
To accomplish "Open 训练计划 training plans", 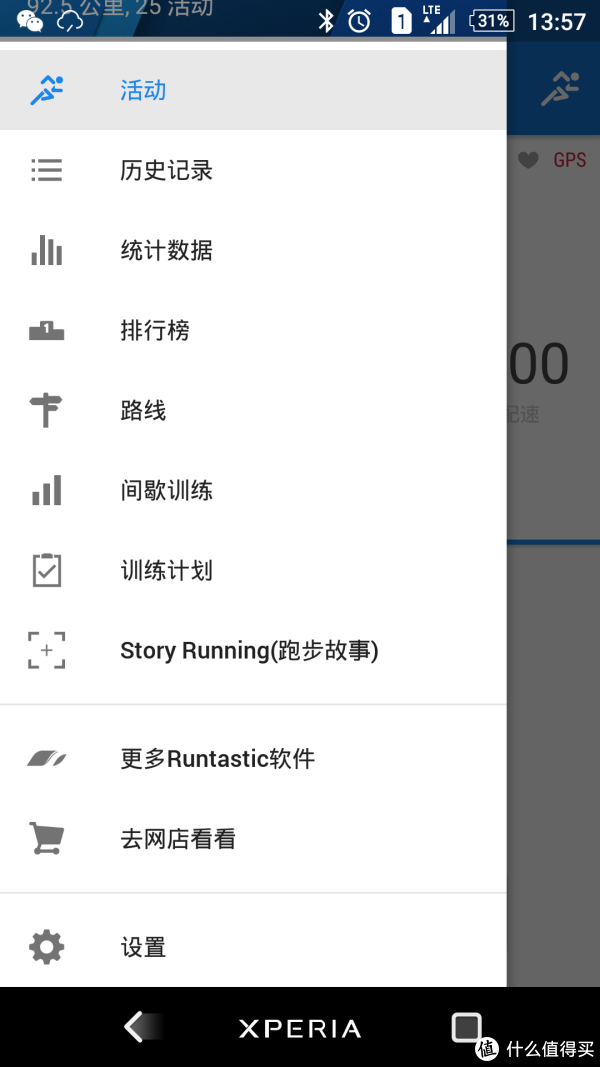I will [253, 570].
